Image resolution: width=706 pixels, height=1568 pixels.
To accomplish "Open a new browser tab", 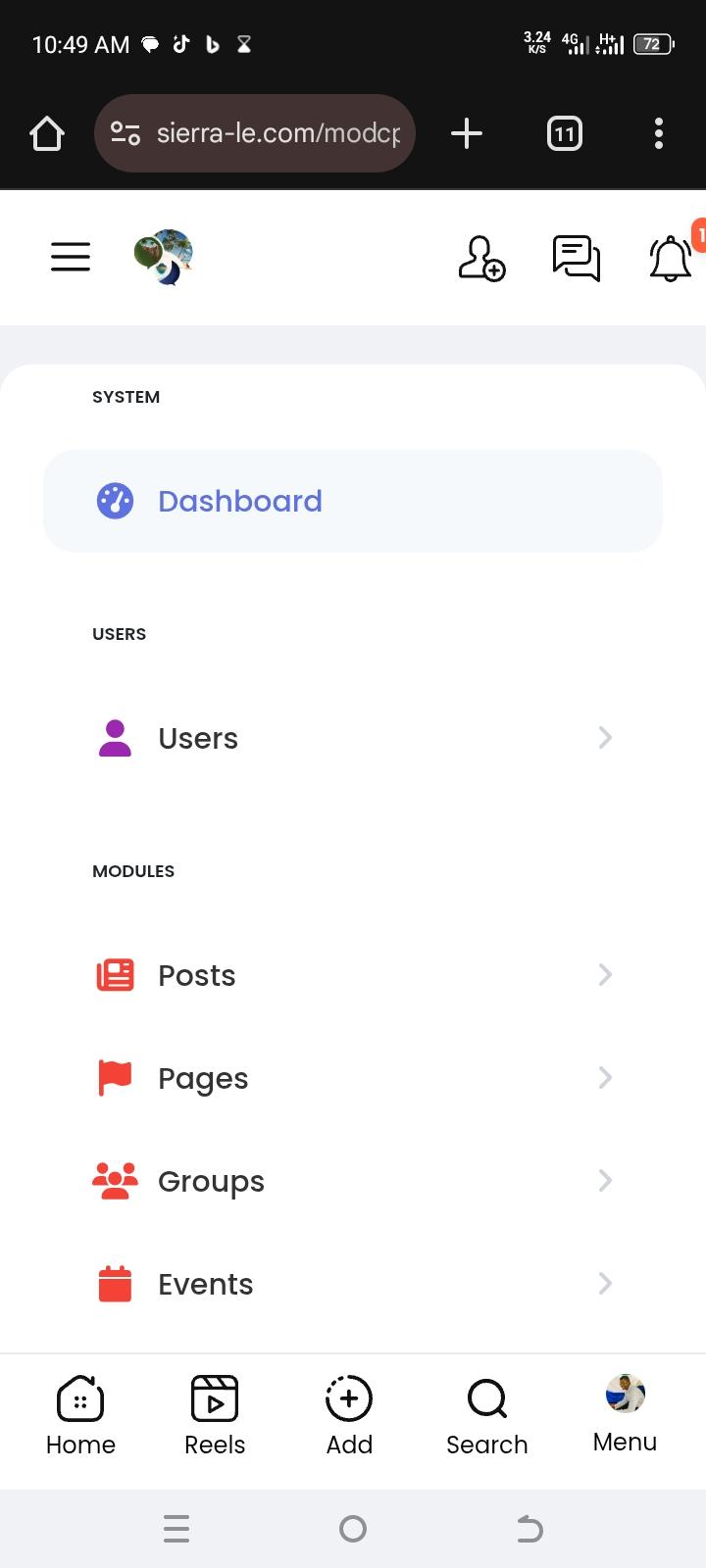I will coord(467,133).
